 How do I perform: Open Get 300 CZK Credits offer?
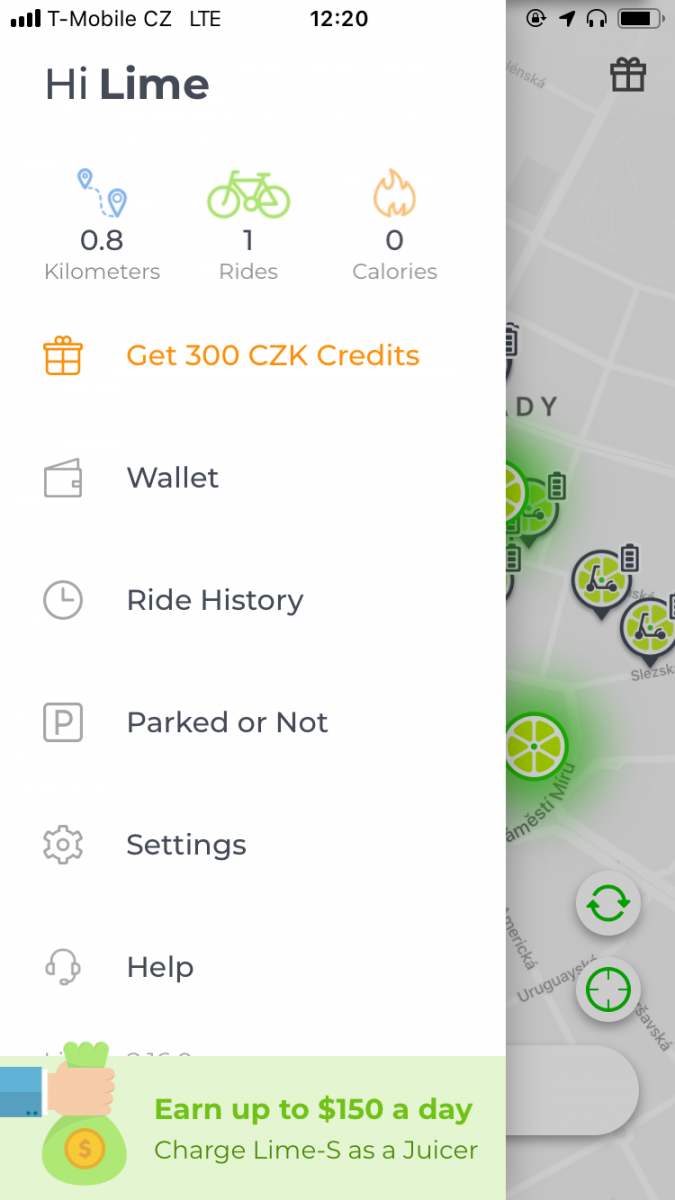272,356
